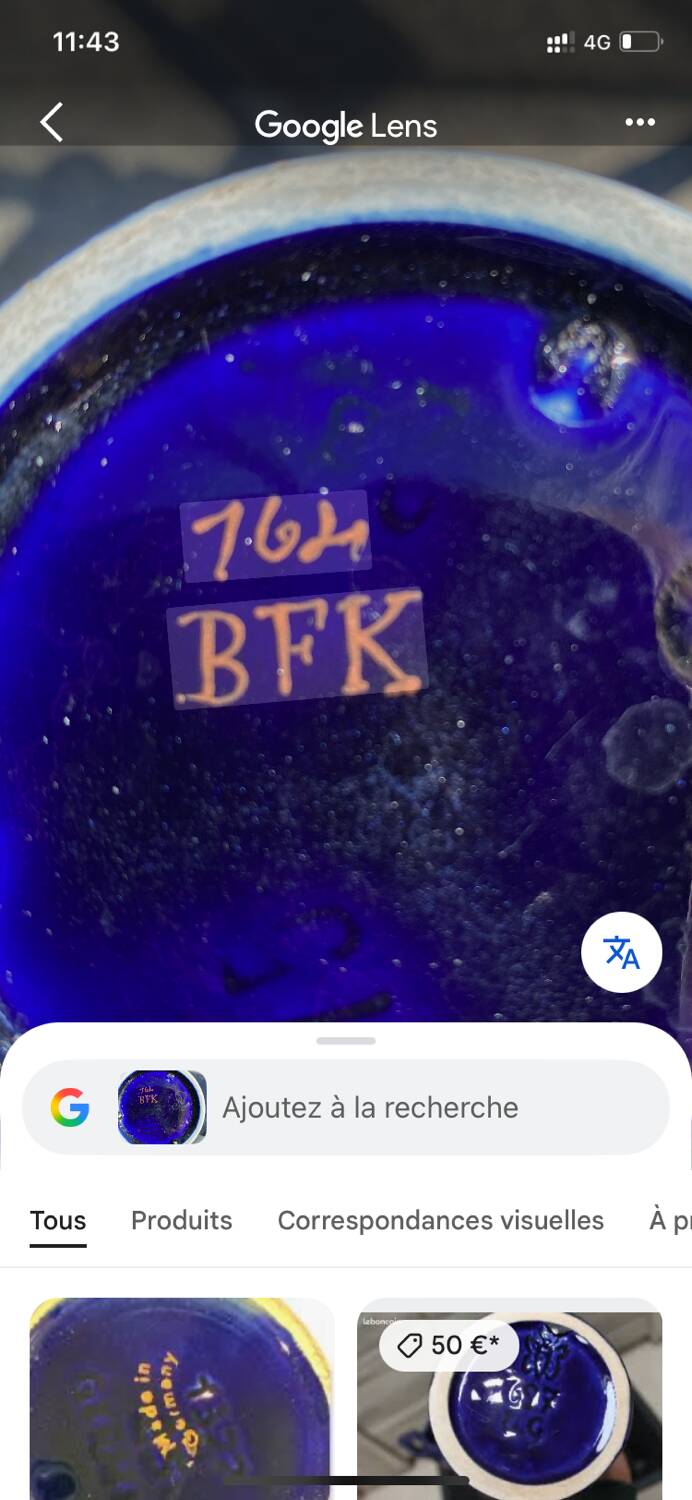692x1500 pixels.
Task: Select the highlighted "764" text
Action: [x=275, y=536]
